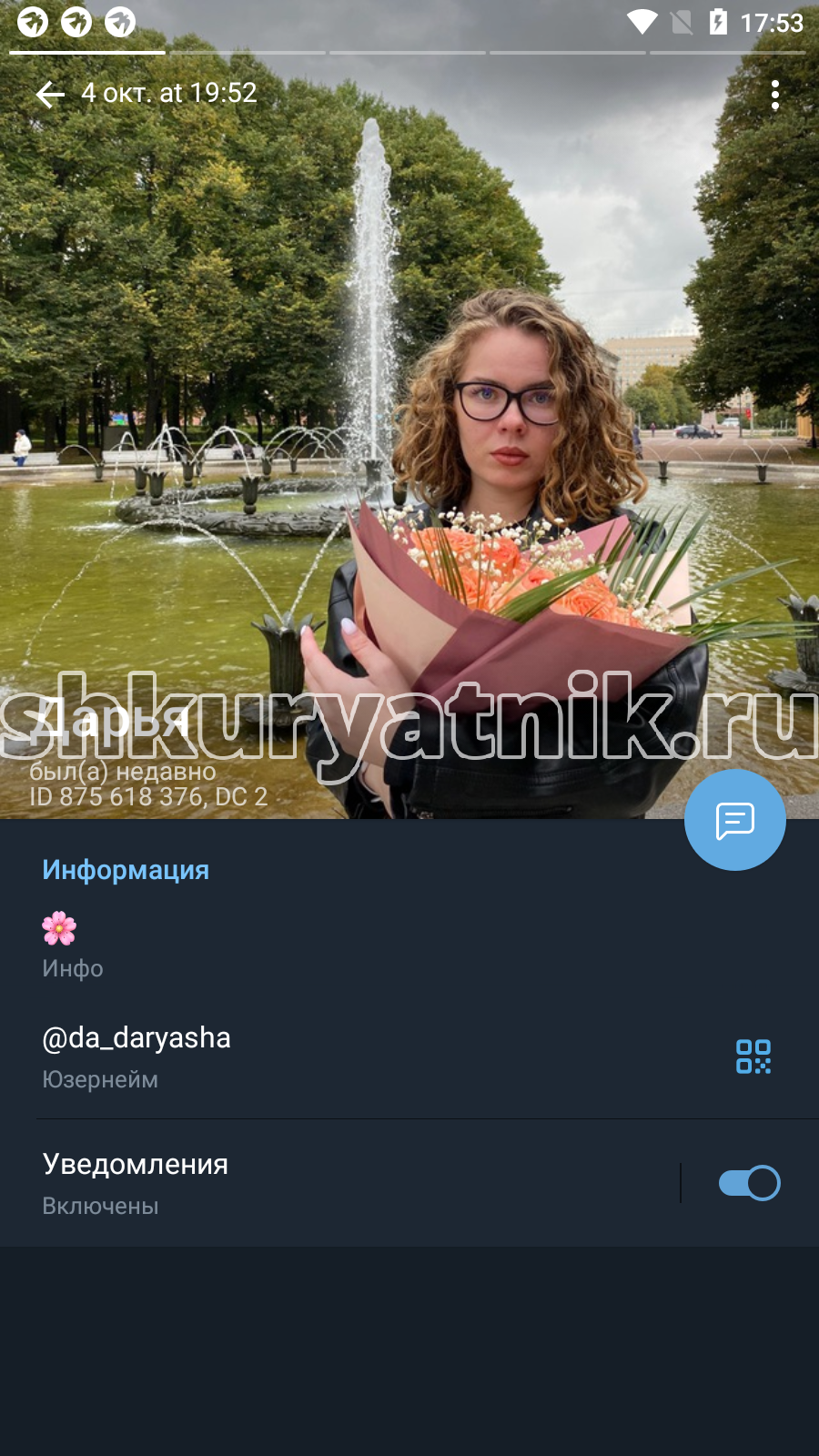This screenshot has width=819, height=1456.
Task: Tap the @da_daryasha username row
Action: pyautogui.click(x=364, y=1057)
